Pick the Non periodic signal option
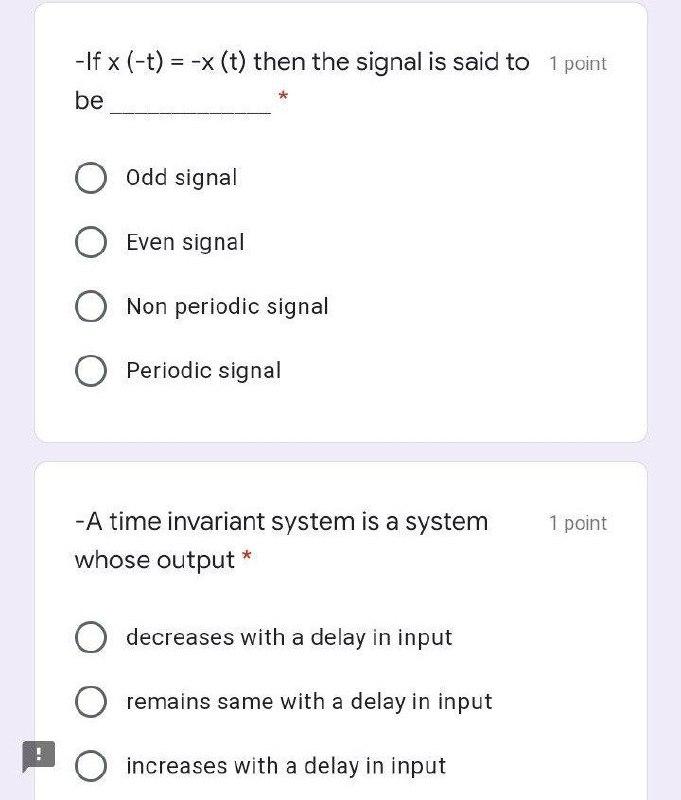681x800 pixels. (91, 306)
